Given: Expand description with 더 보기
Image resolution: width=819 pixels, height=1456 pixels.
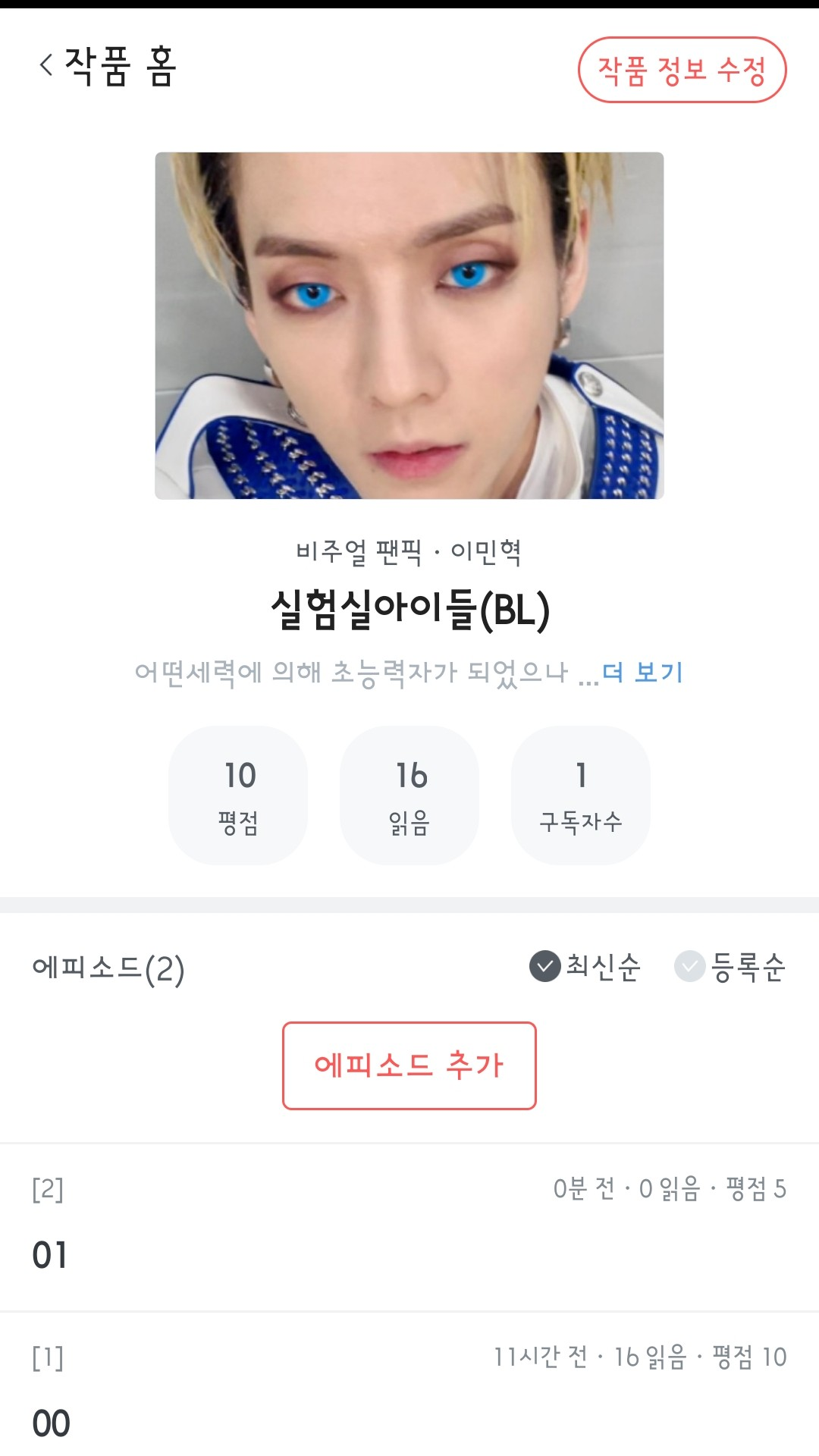Looking at the screenshot, I should click(643, 673).
